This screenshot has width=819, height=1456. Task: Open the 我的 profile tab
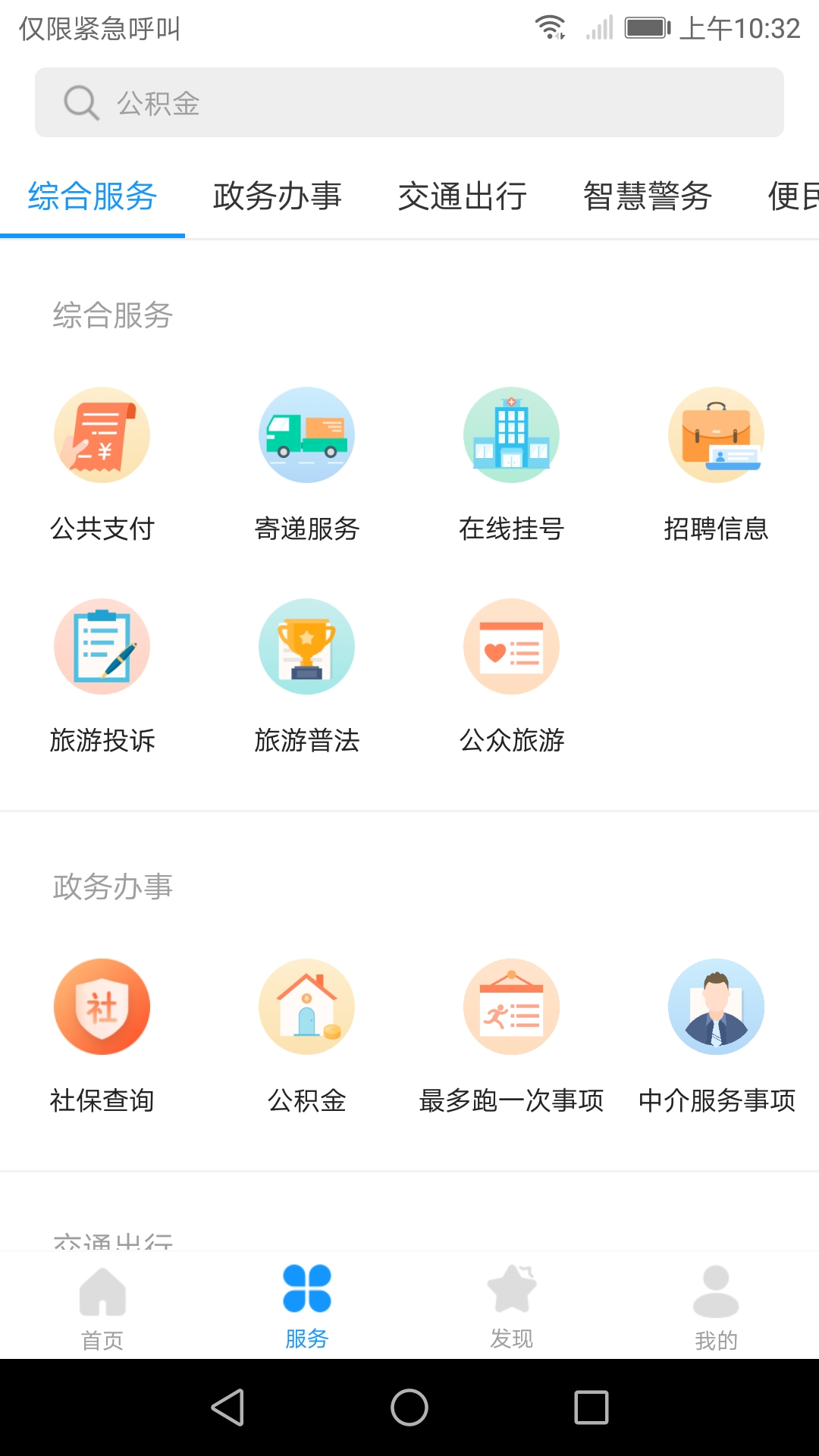click(x=717, y=1306)
